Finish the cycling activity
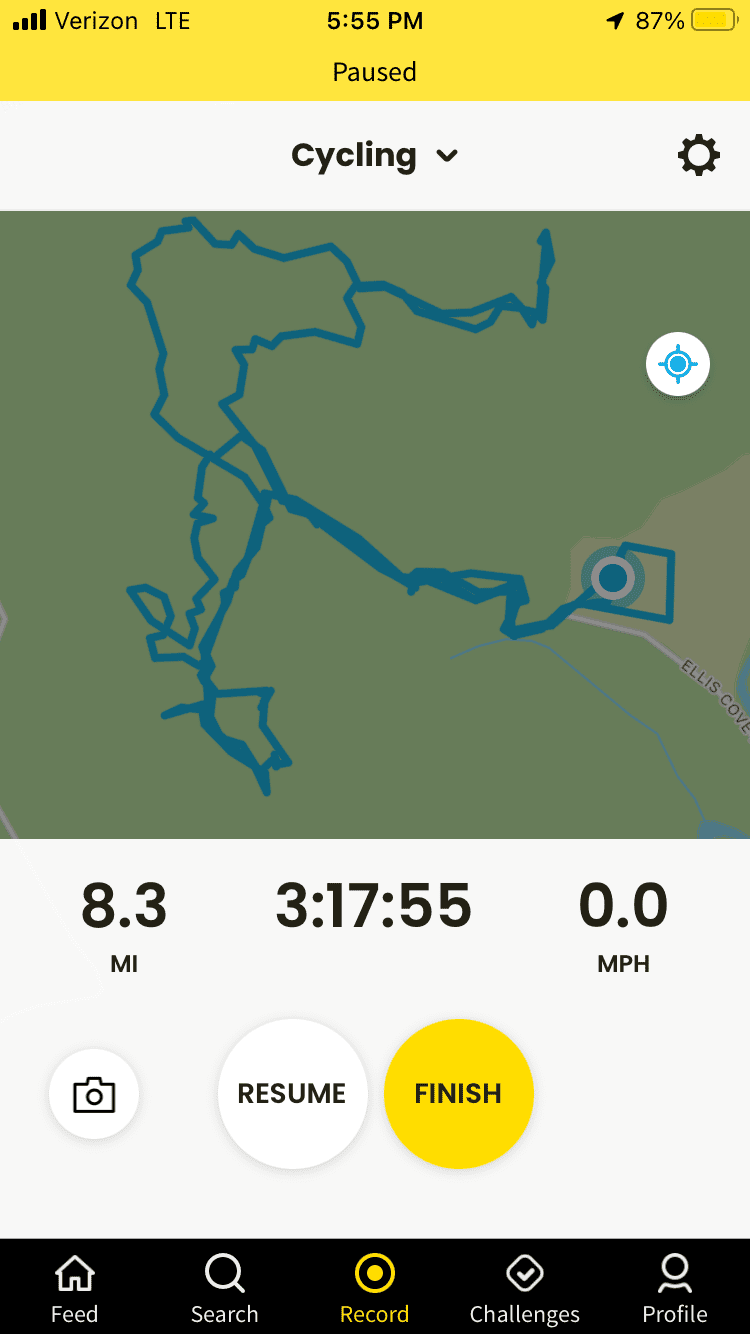Screen dimensions: 750x1334 coord(459,1093)
